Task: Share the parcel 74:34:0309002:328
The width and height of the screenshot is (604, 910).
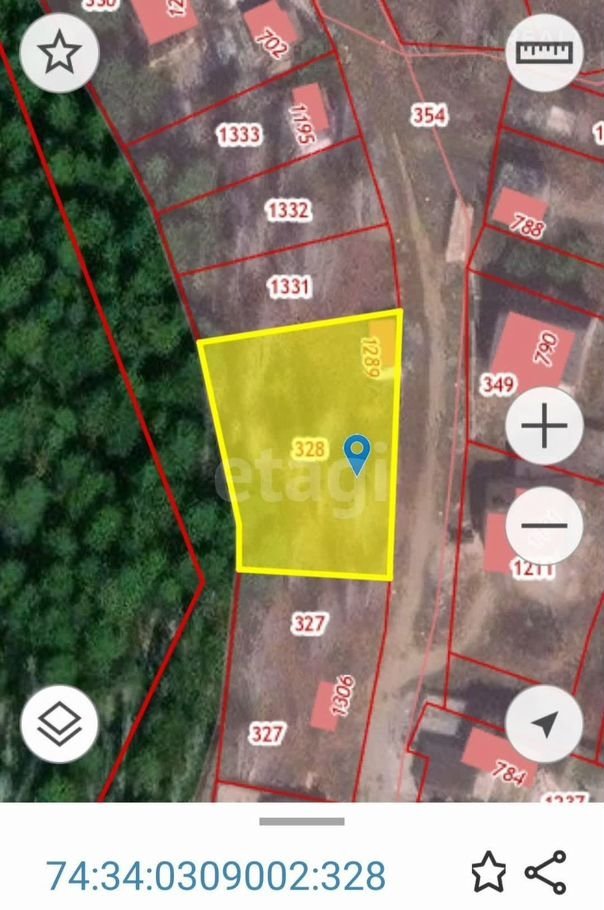Action: pyautogui.click(x=546, y=873)
